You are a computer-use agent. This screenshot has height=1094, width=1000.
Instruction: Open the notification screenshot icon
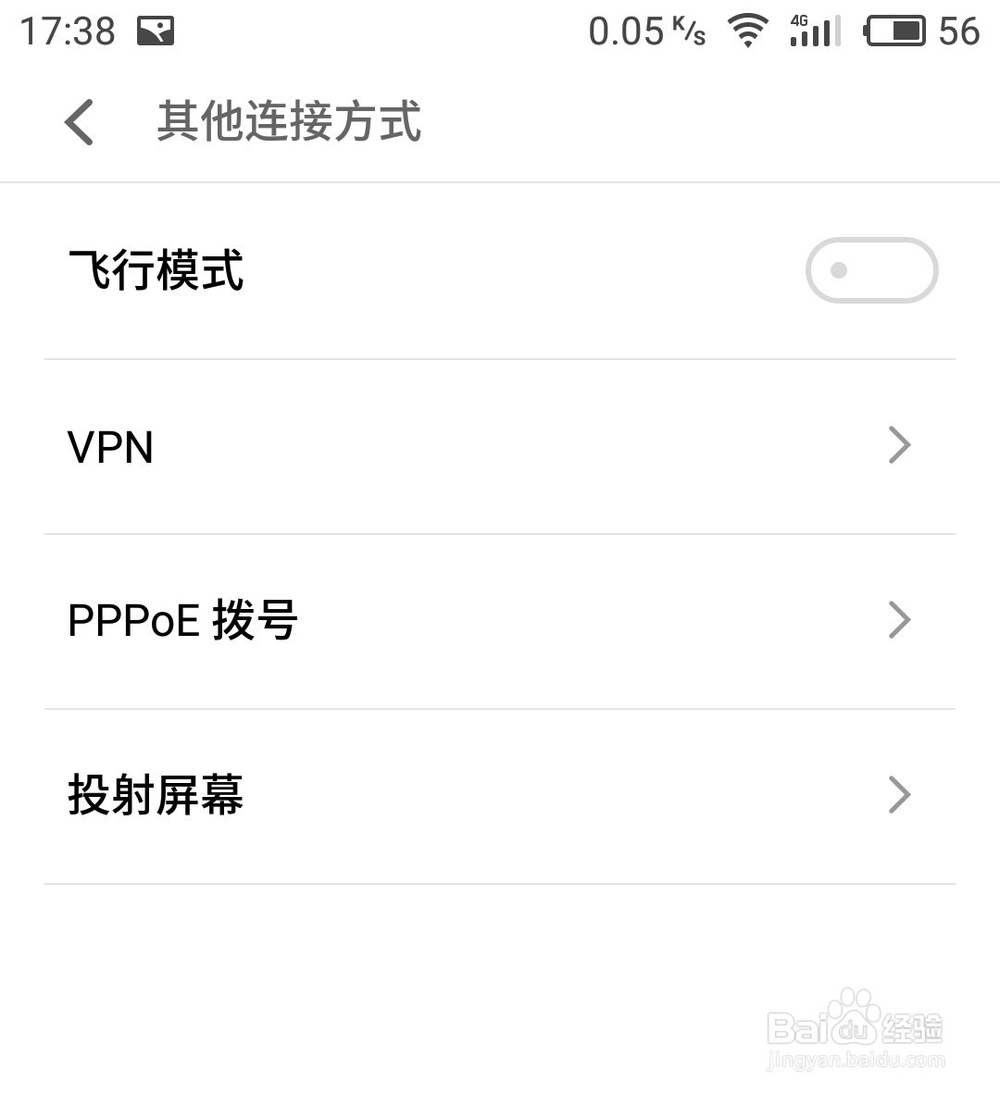point(155,30)
